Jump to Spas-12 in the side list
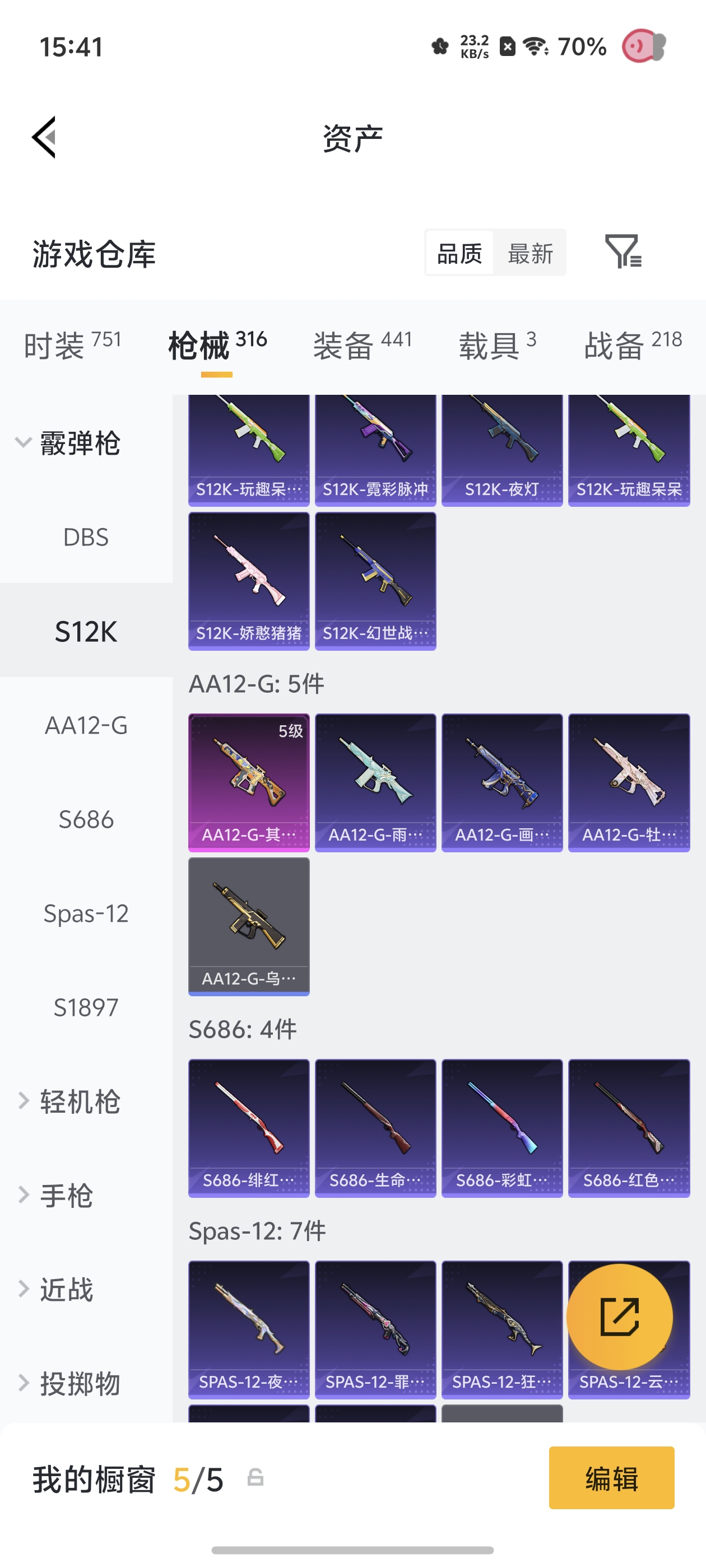 [x=86, y=913]
